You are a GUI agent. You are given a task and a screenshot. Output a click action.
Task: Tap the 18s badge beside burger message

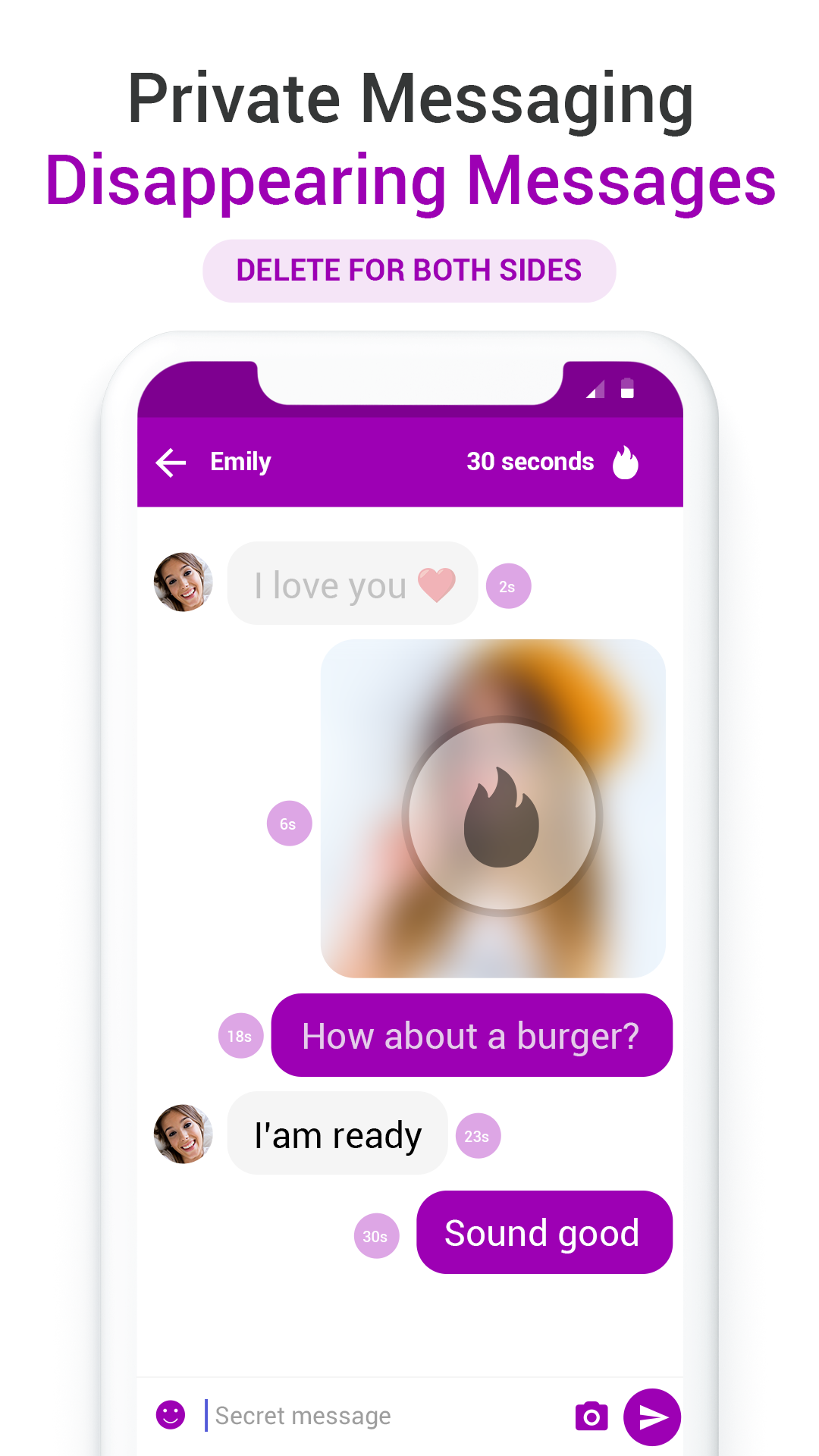[240, 1035]
